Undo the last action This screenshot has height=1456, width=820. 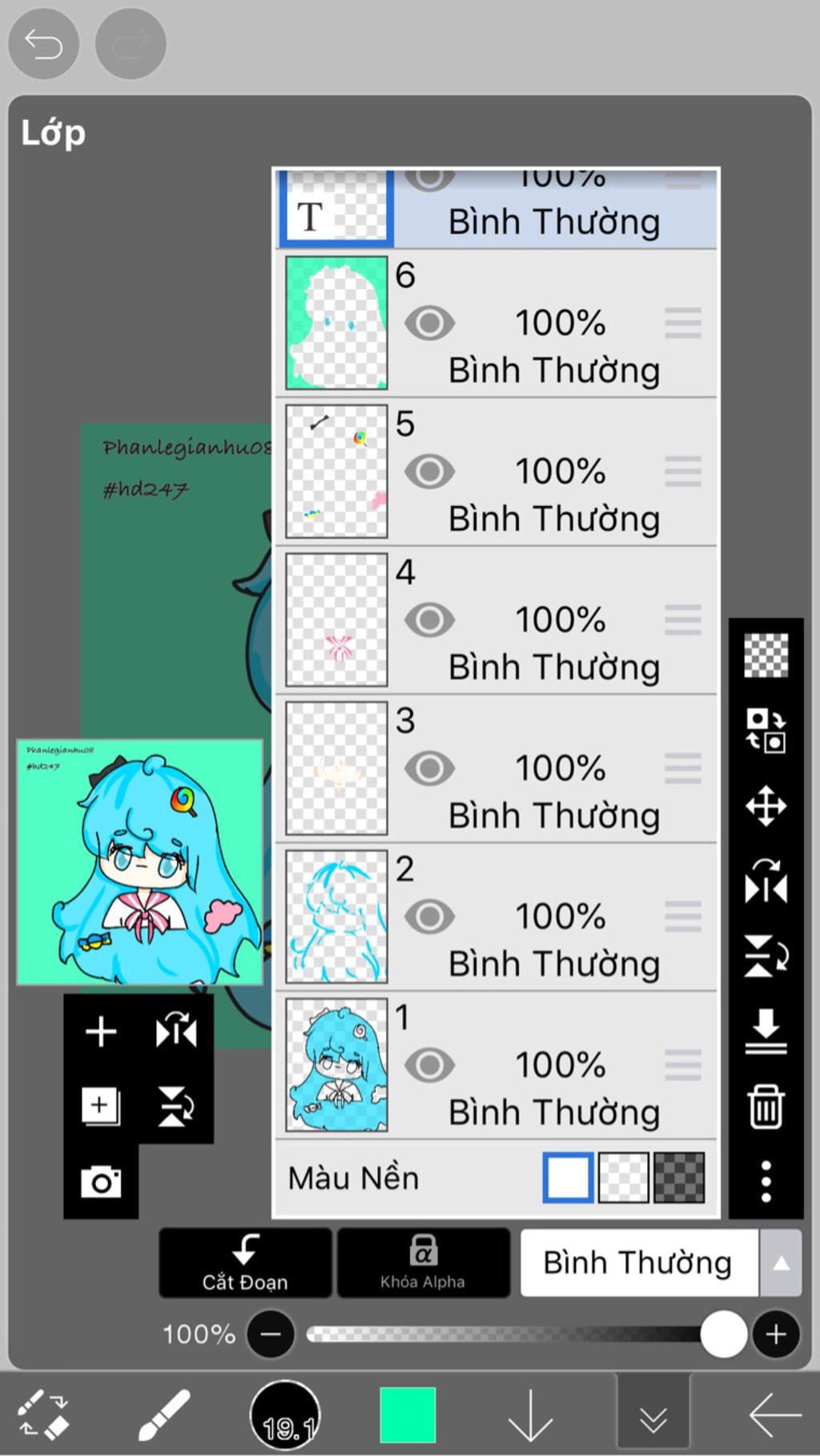point(43,43)
